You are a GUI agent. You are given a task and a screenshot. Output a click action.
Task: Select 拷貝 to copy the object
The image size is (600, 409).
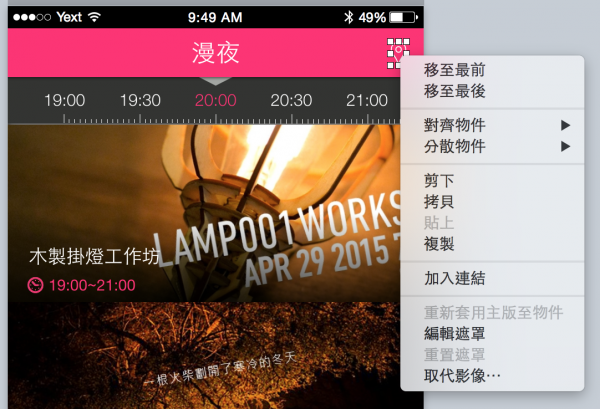pos(440,201)
